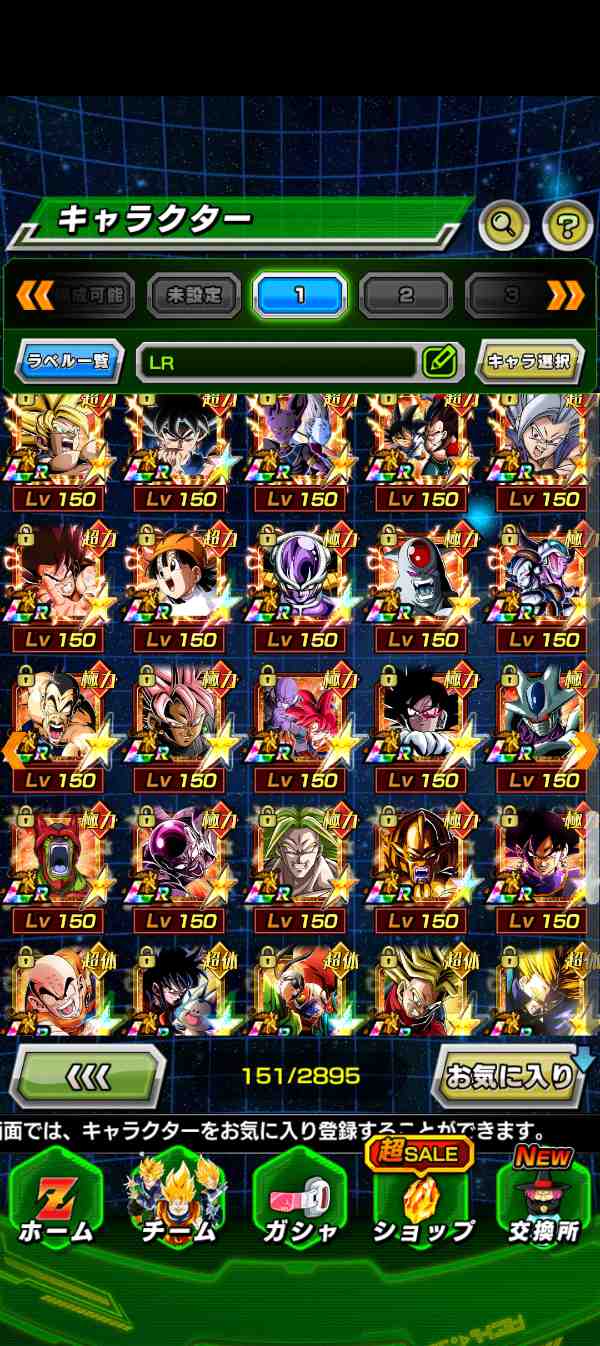Tap the お気に入り button
This screenshot has width=600, height=1346.
click(510, 1076)
